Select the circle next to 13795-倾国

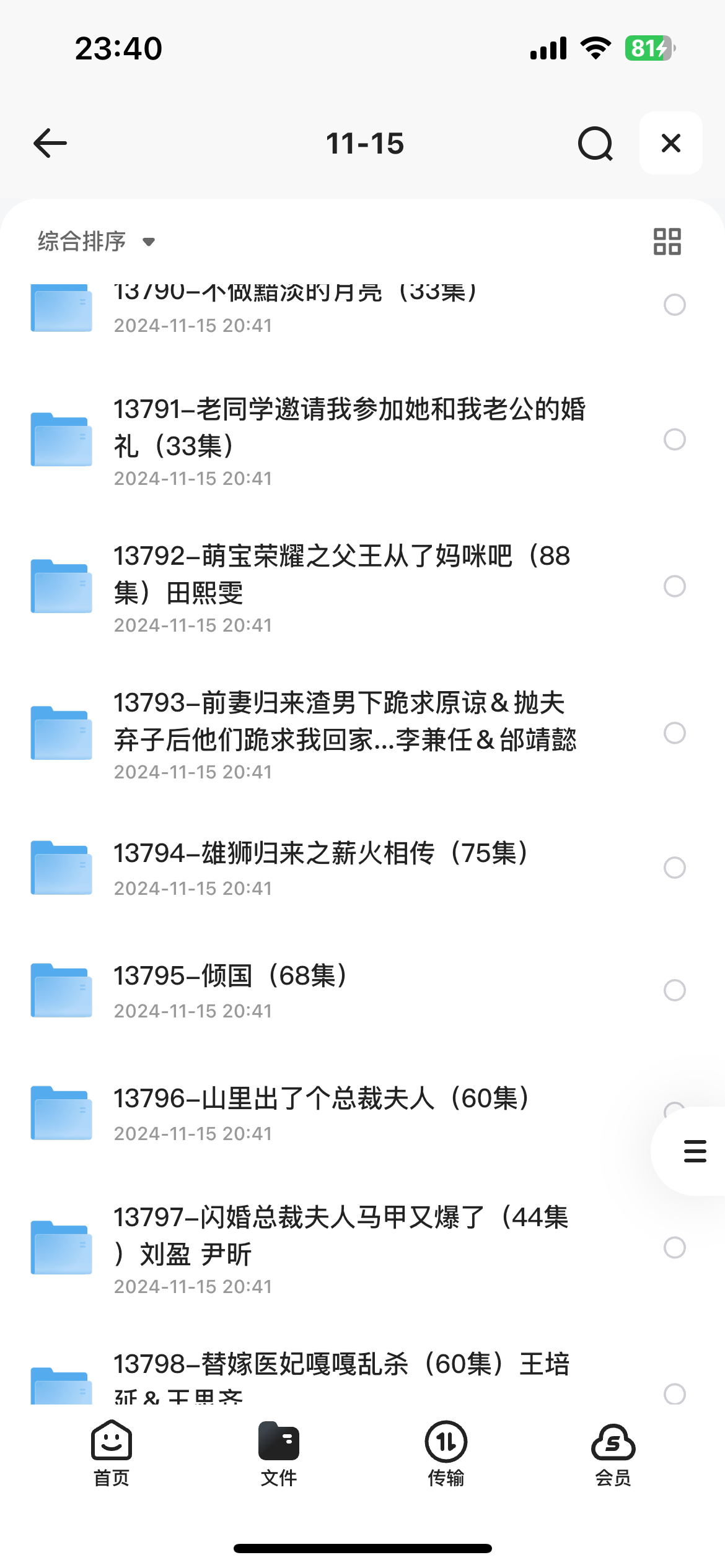coord(675,990)
